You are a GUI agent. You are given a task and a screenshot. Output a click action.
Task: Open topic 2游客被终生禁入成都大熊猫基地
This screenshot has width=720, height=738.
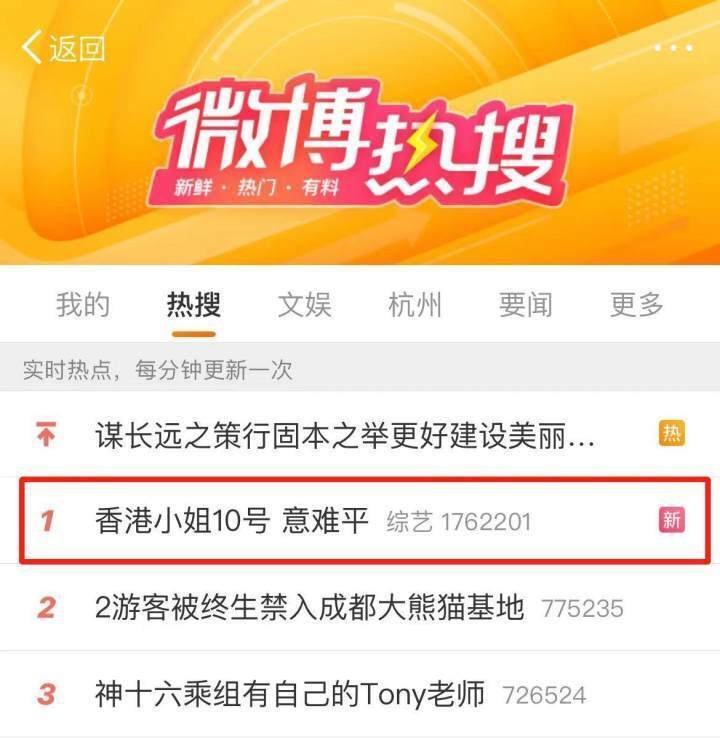pos(309,607)
